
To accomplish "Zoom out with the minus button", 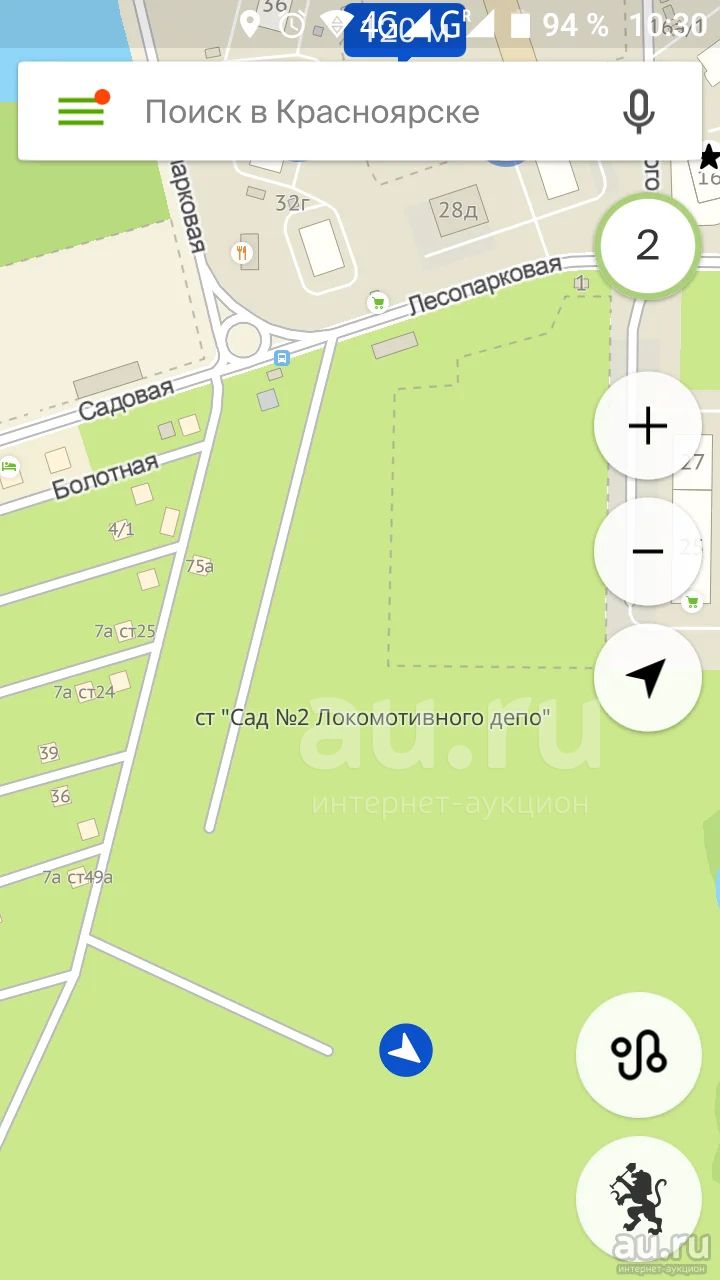I will [648, 551].
